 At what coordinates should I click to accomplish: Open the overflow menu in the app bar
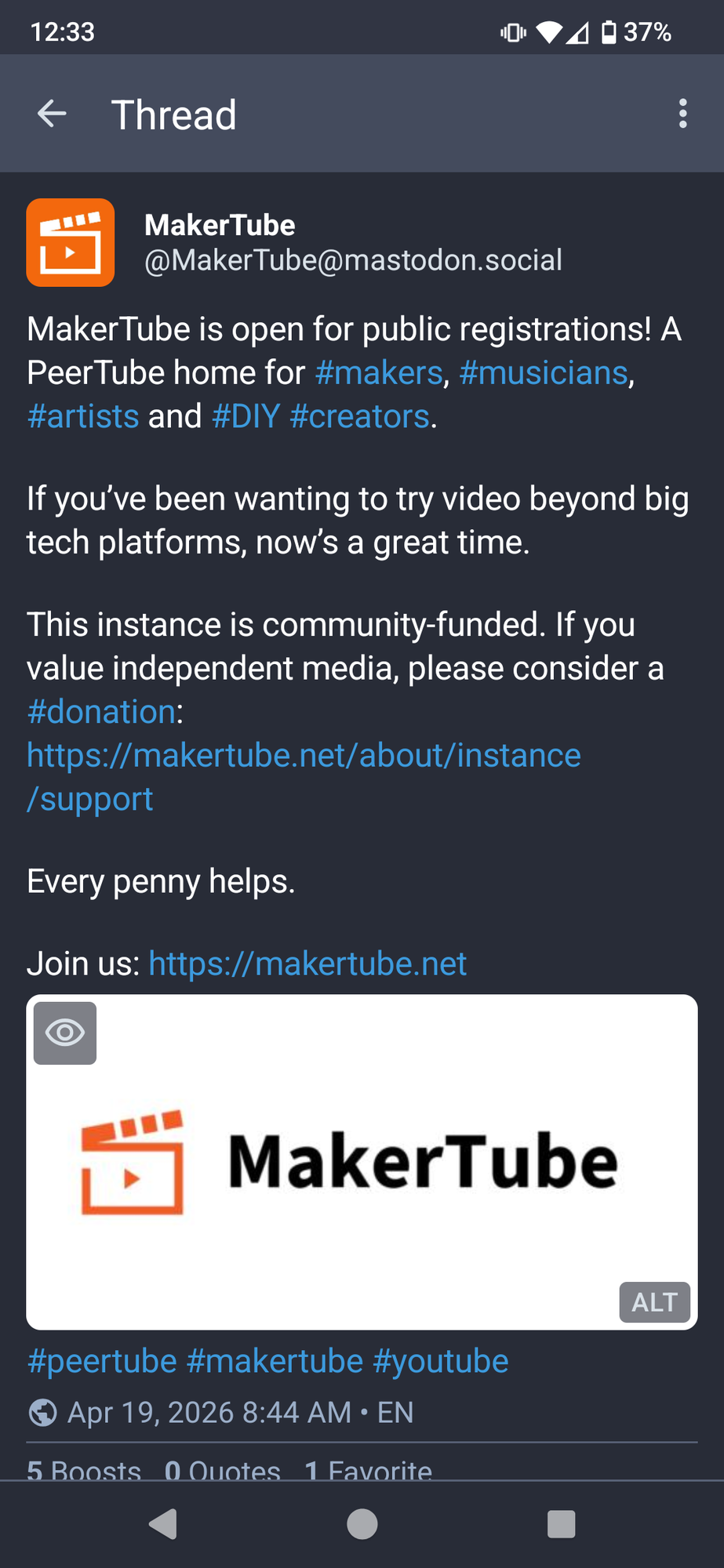pos(682,114)
